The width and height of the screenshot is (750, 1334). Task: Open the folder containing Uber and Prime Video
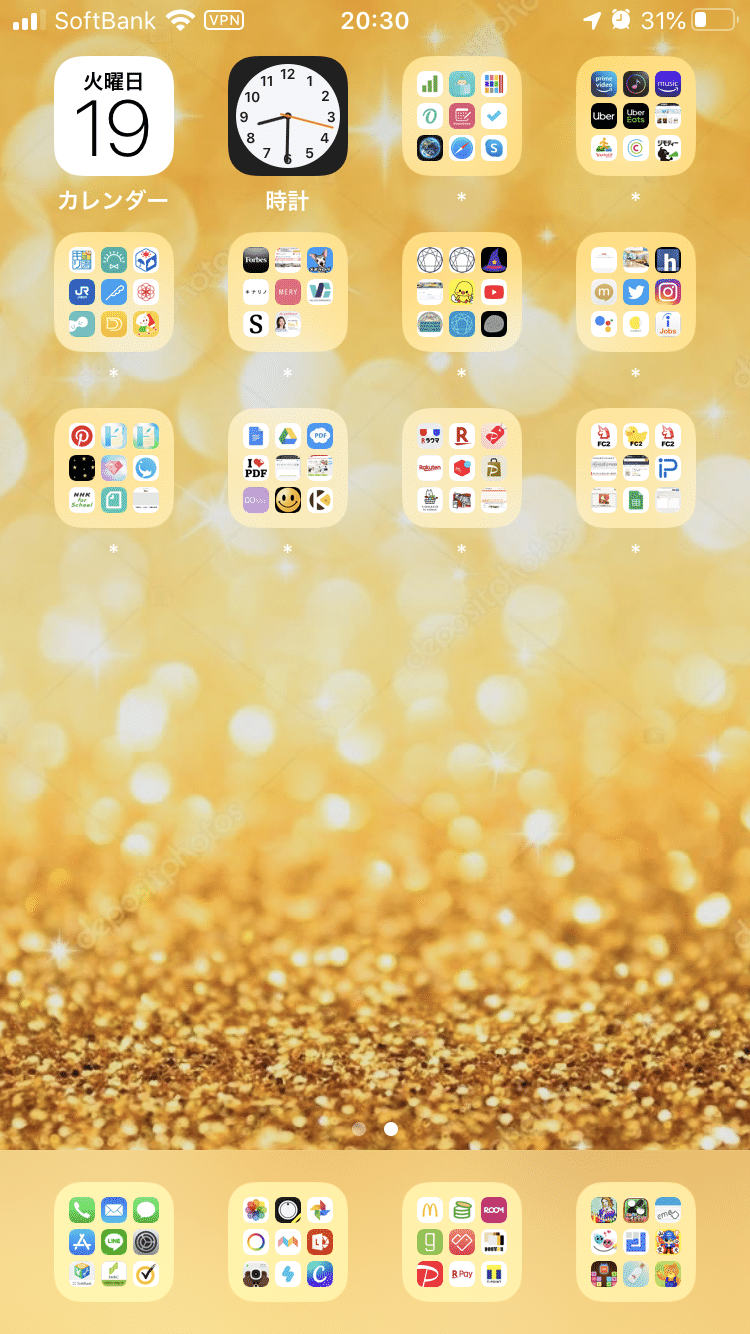(635, 116)
